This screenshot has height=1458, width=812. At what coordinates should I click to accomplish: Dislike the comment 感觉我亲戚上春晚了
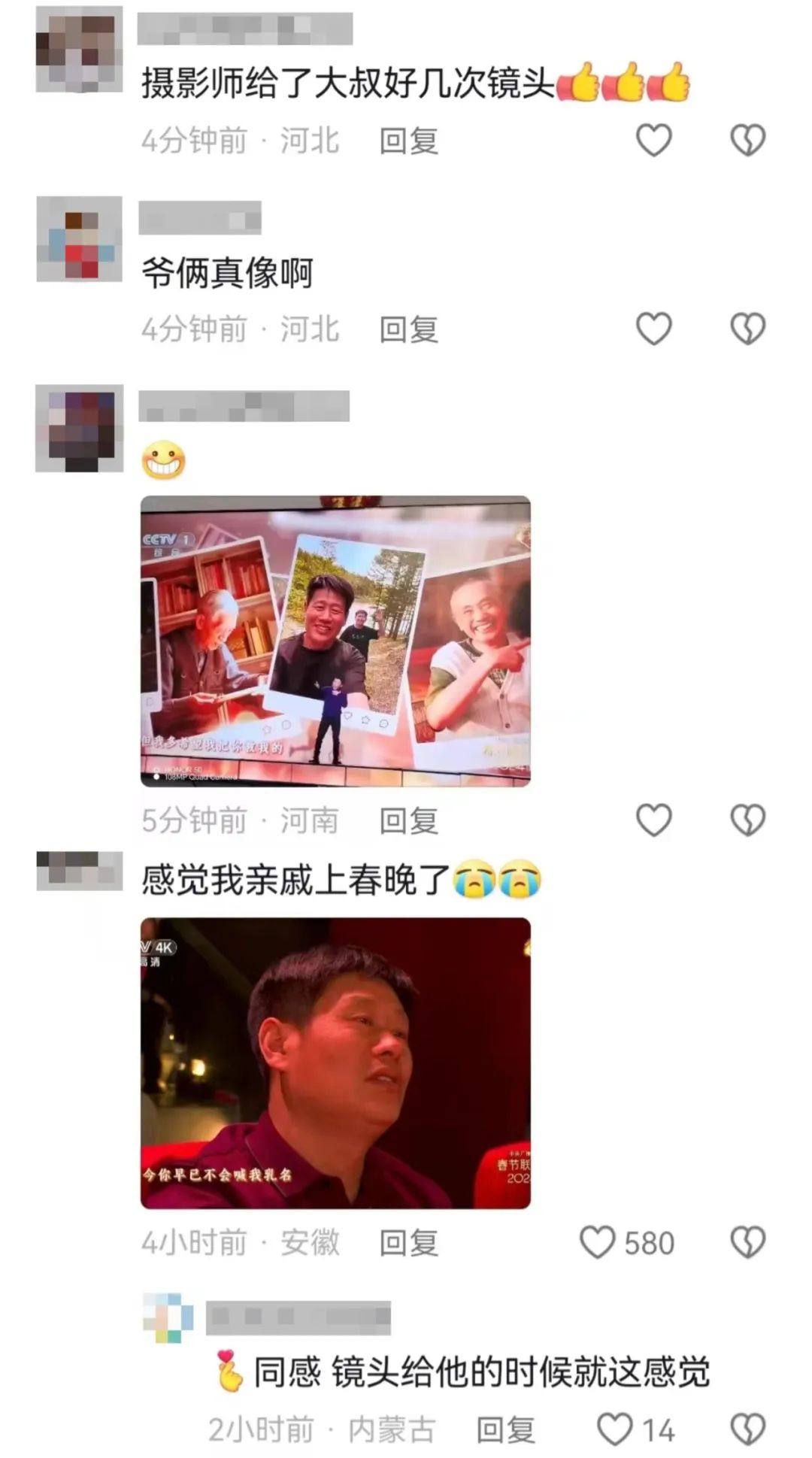click(x=747, y=1242)
